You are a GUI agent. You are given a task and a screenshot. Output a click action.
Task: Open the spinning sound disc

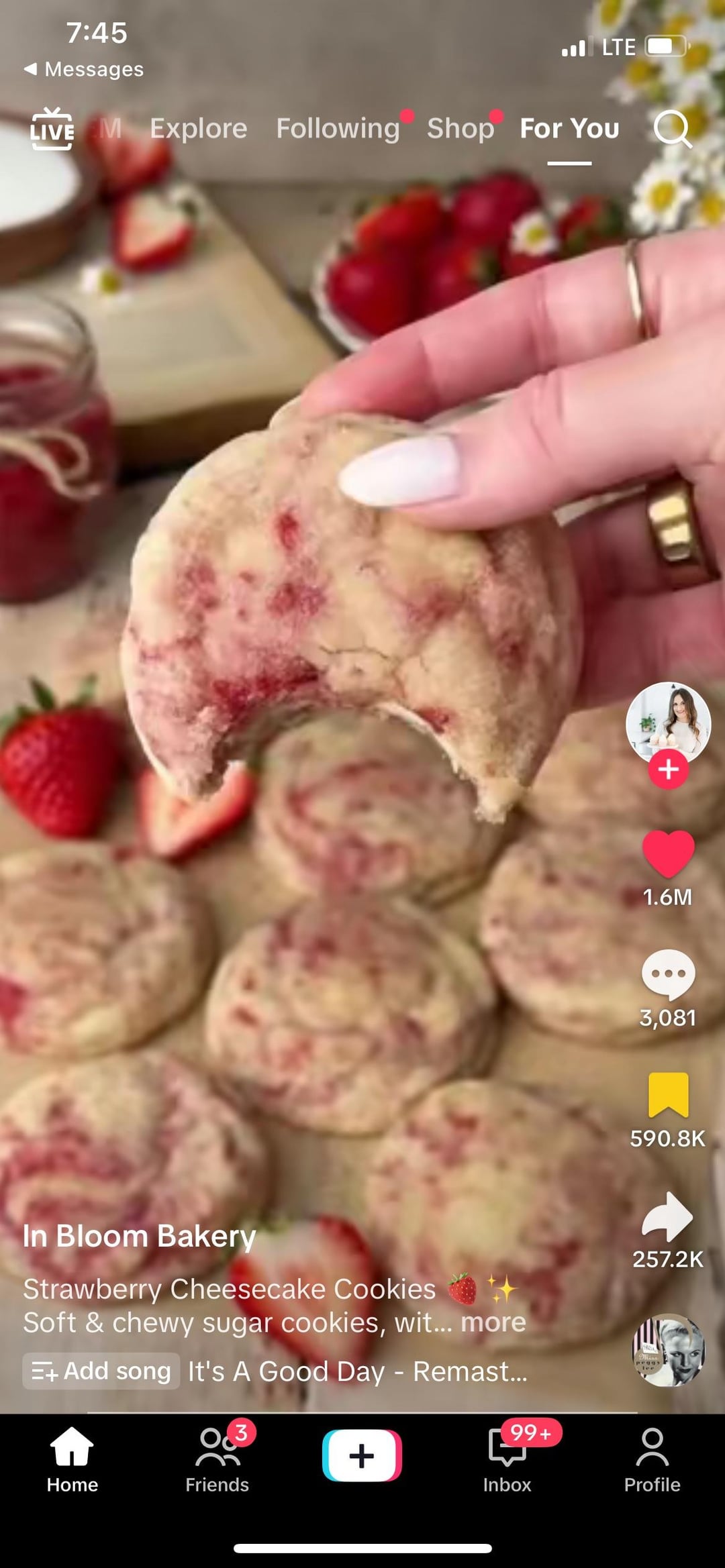(669, 1350)
